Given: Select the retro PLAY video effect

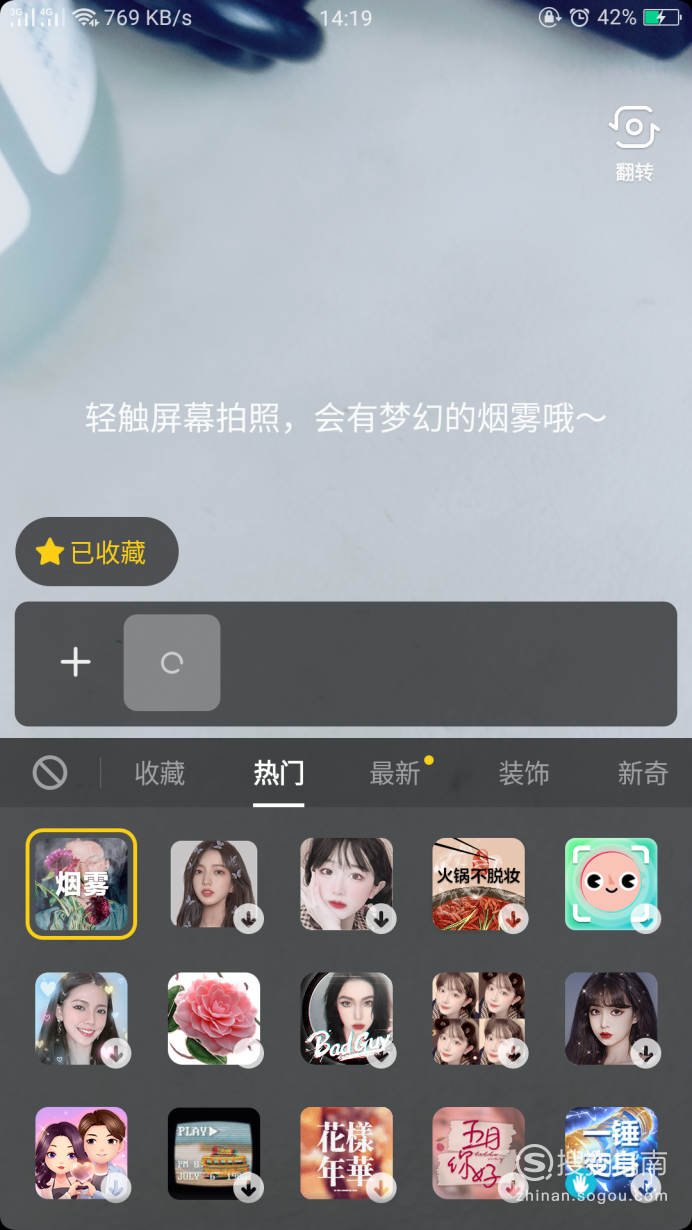Looking at the screenshot, I should coord(214,1153).
